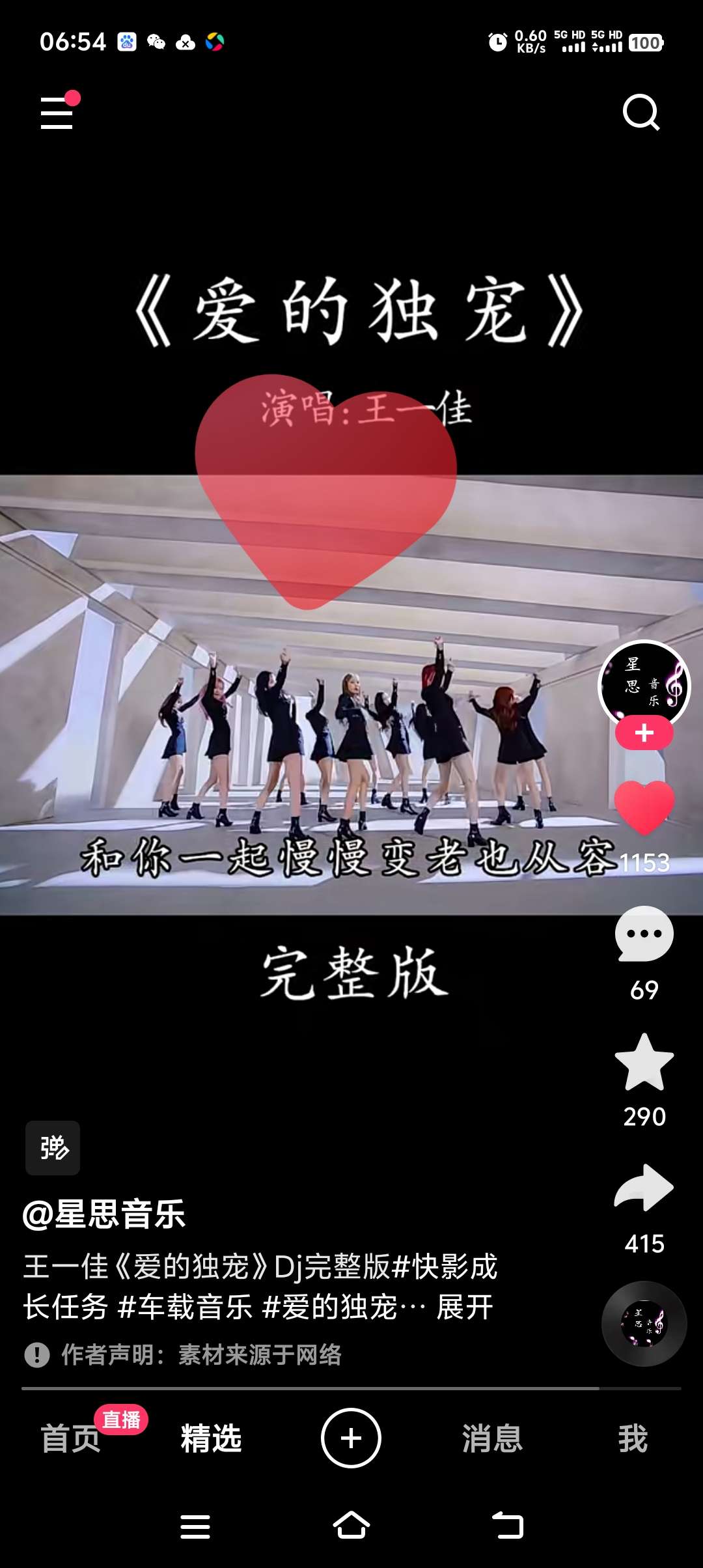Image resolution: width=703 pixels, height=1568 pixels.
Task: Follow 星思音乐 with the plus button
Action: [644, 733]
